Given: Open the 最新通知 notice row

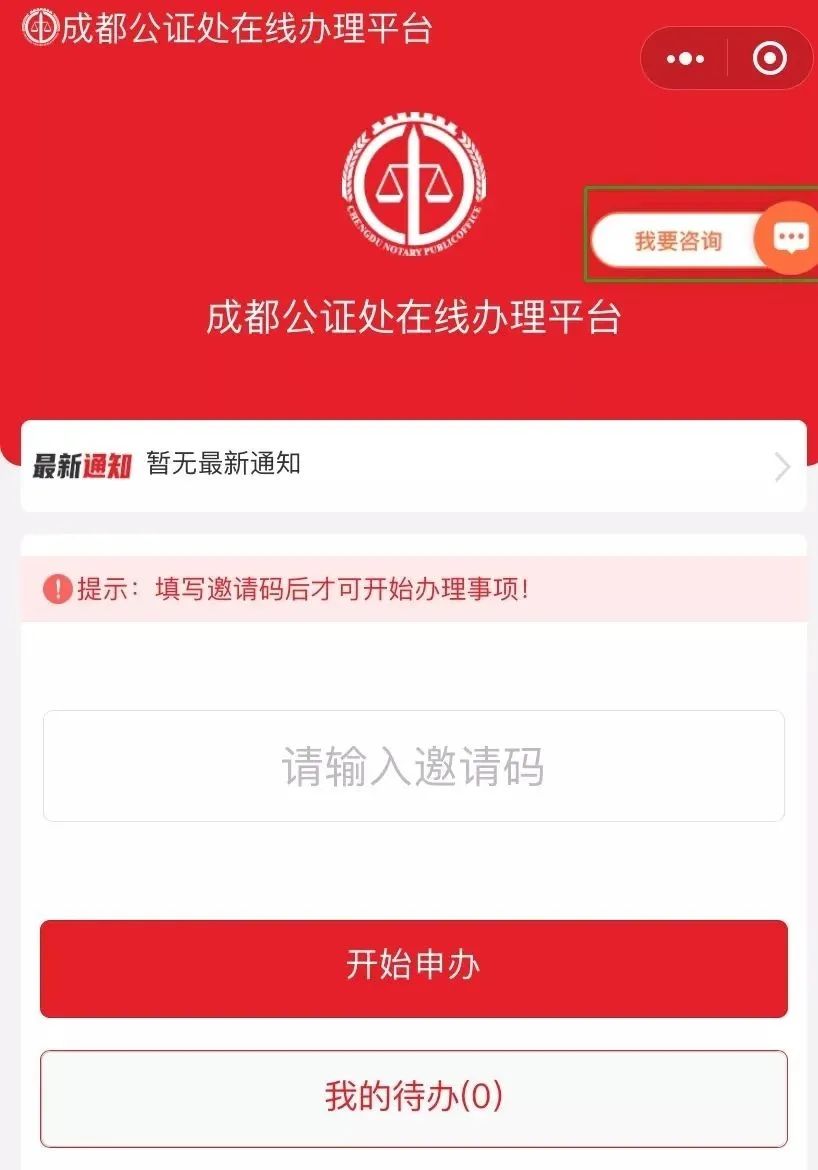Looking at the screenshot, I should 413,466.
